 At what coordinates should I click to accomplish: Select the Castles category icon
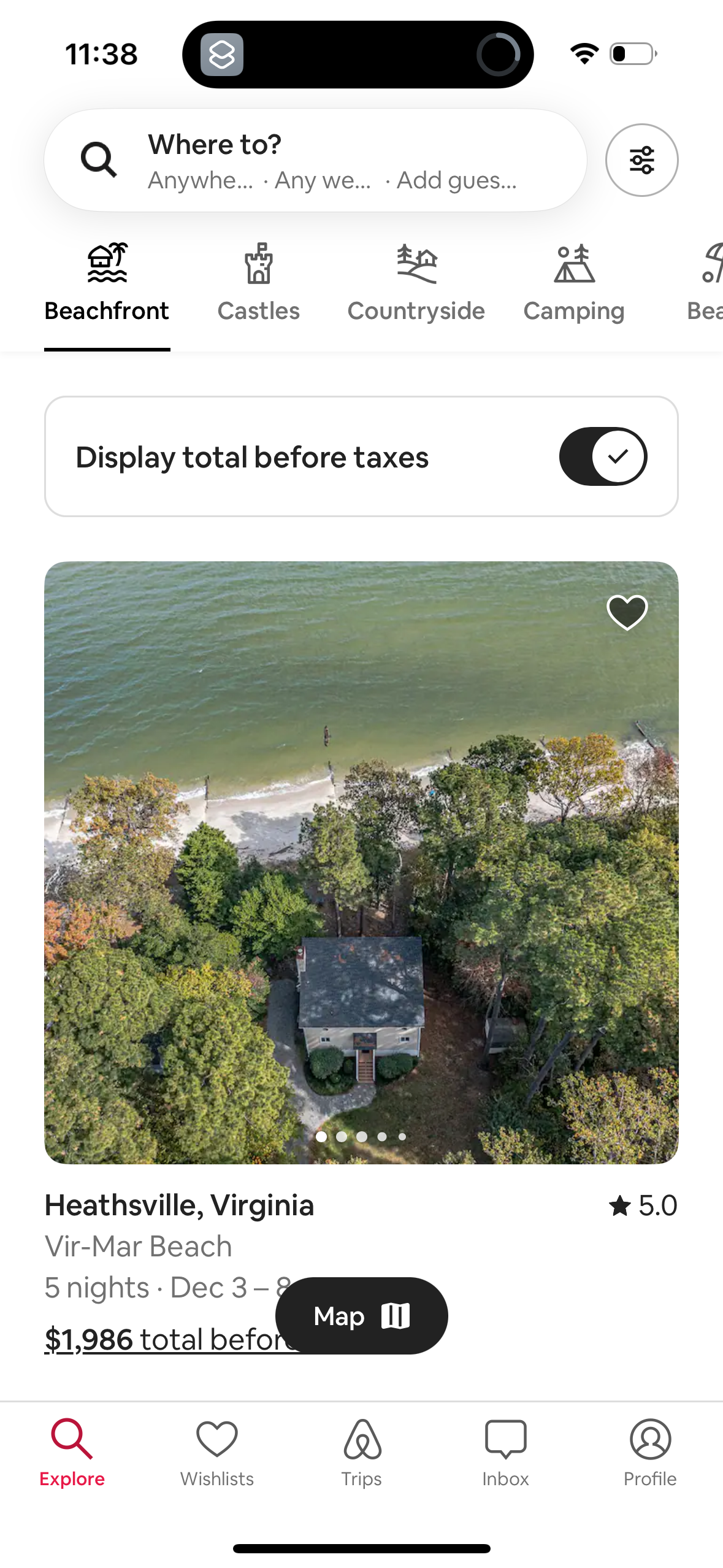(258, 264)
